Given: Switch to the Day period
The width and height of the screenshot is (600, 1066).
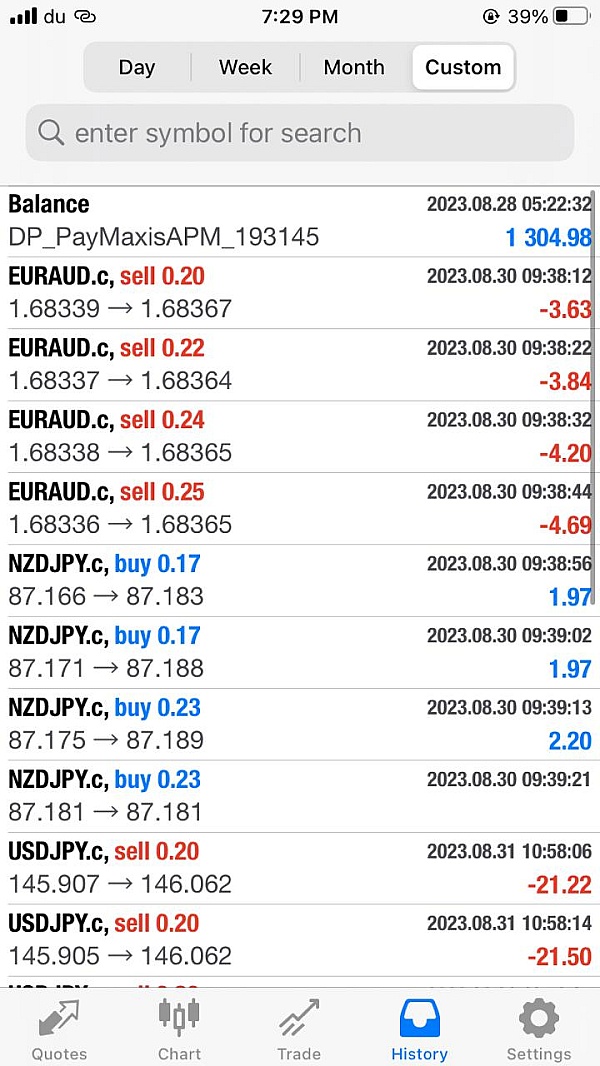Looking at the screenshot, I should tap(137, 67).
